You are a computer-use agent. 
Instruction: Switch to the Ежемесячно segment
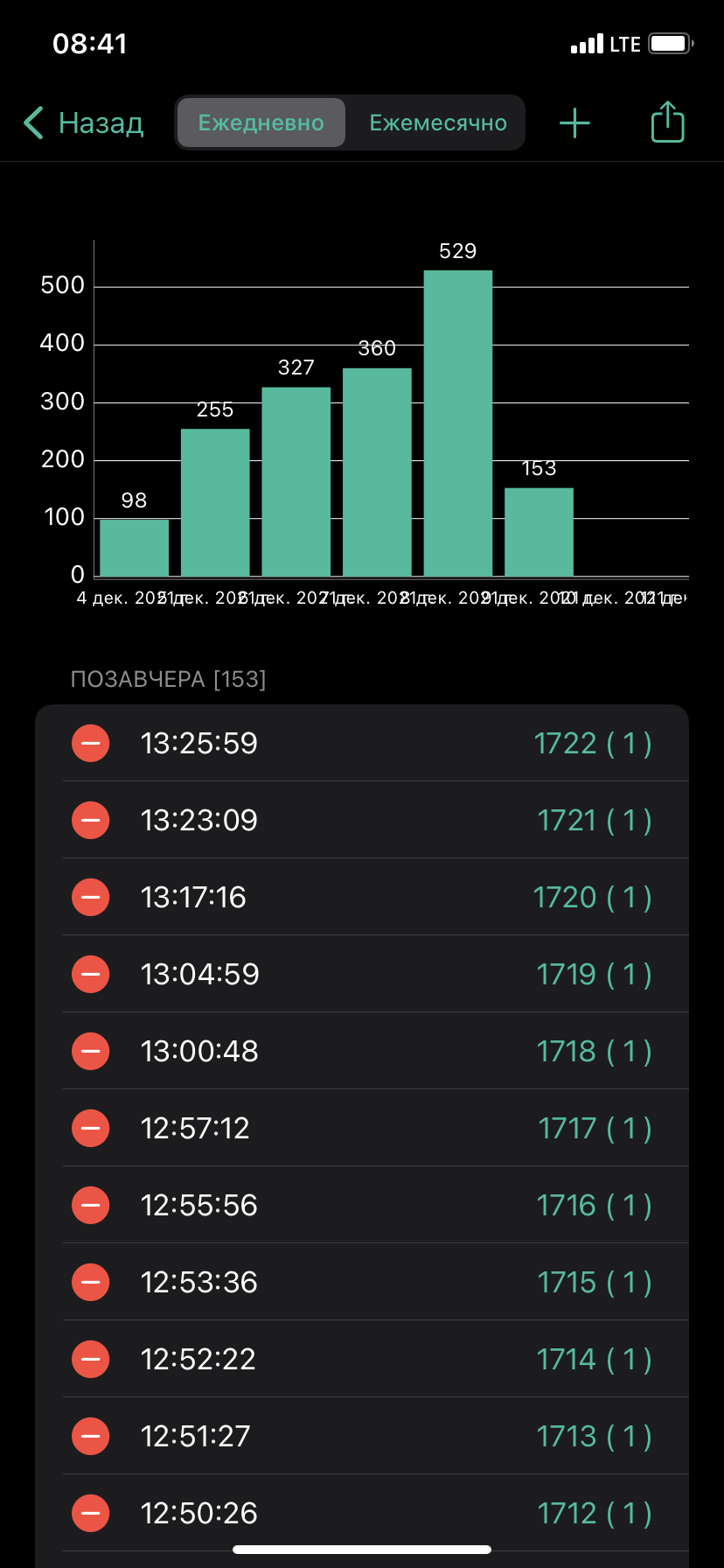pos(437,123)
